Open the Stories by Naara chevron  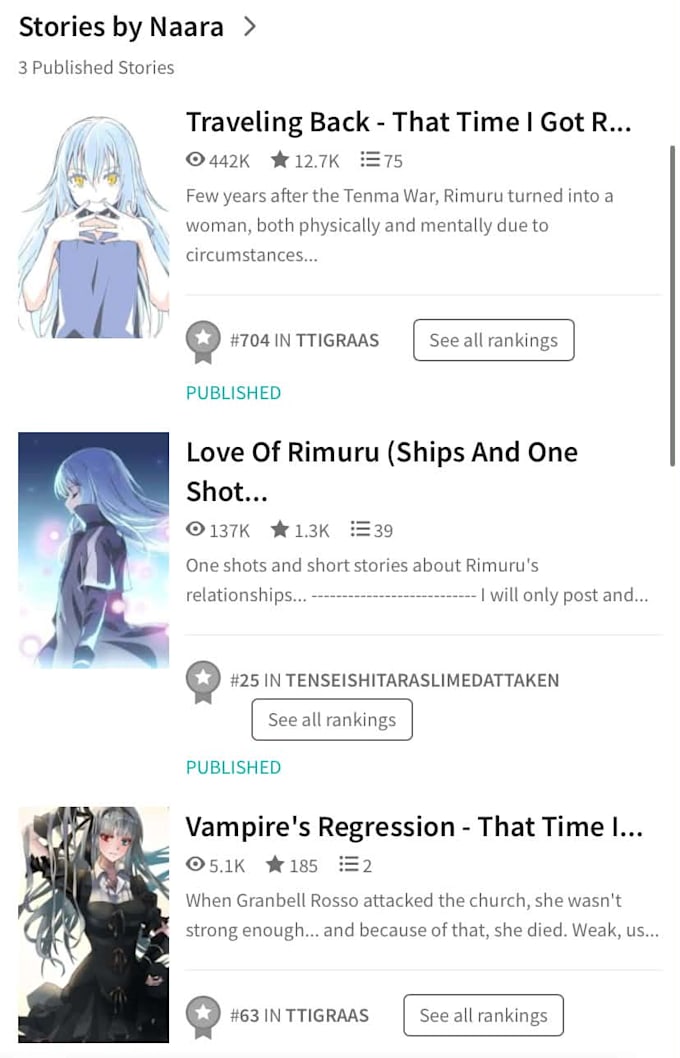(x=250, y=27)
